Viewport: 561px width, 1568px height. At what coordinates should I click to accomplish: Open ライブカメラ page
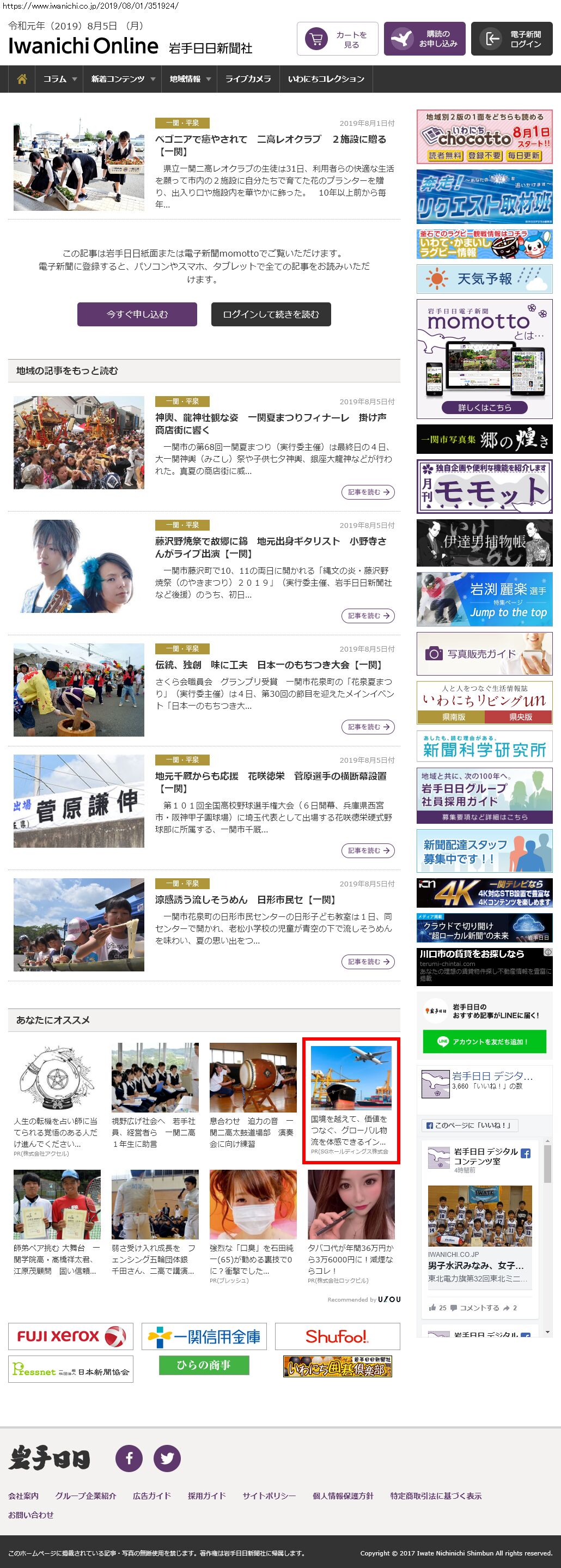248,79
